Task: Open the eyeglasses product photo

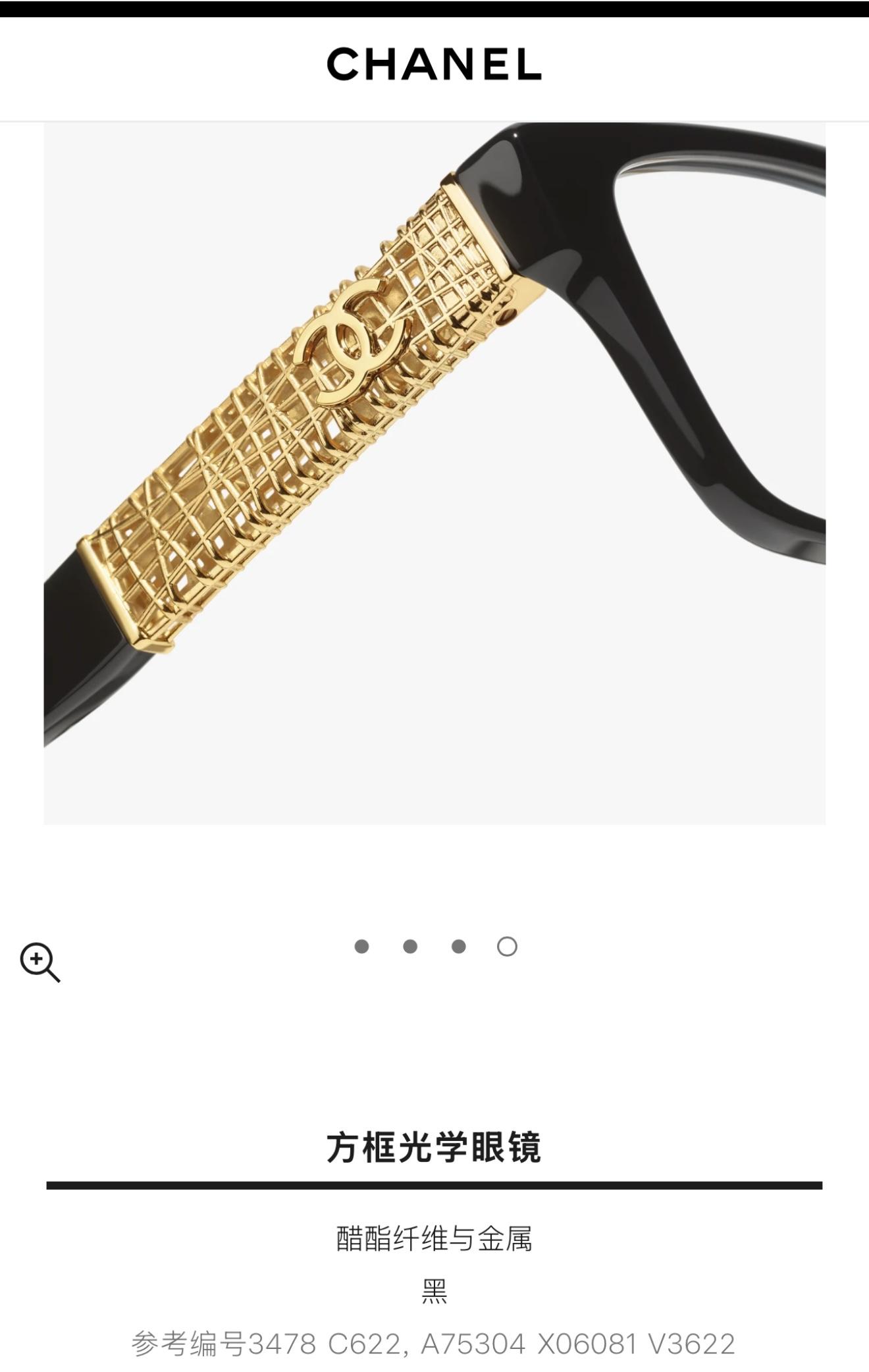Action: [434, 473]
